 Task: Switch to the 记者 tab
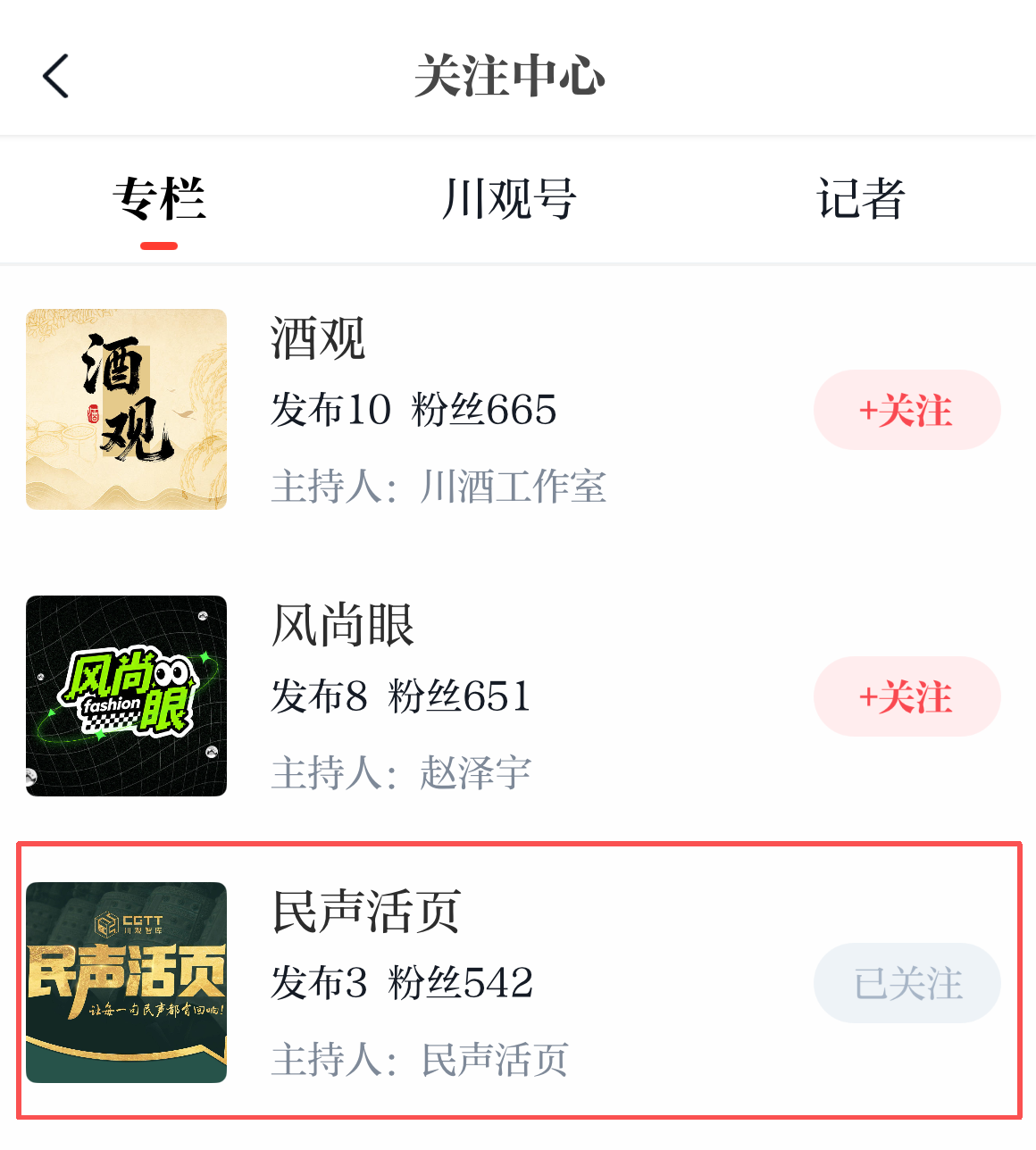[x=860, y=199]
